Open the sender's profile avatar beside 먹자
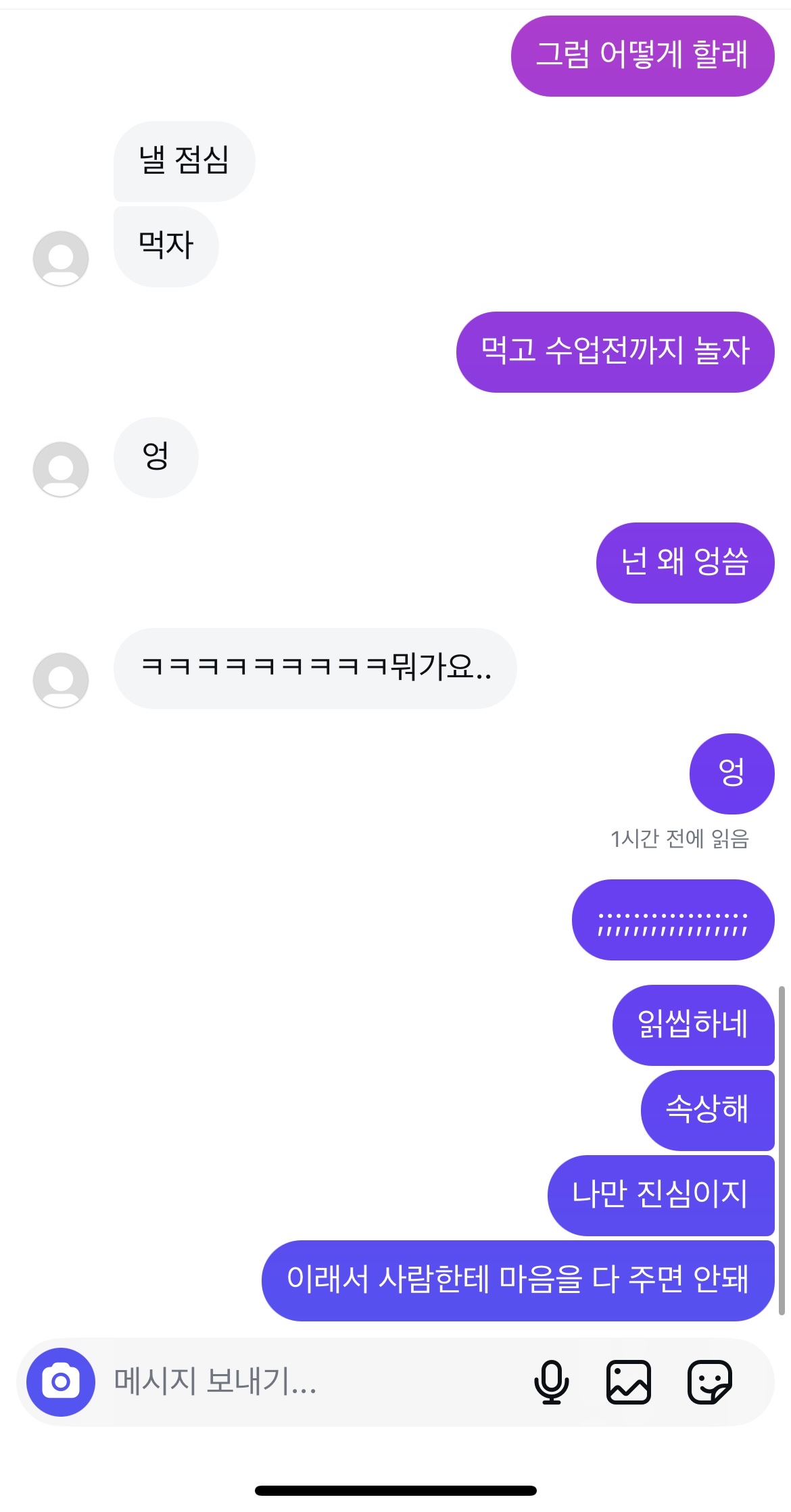791x1512 pixels. click(61, 258)
